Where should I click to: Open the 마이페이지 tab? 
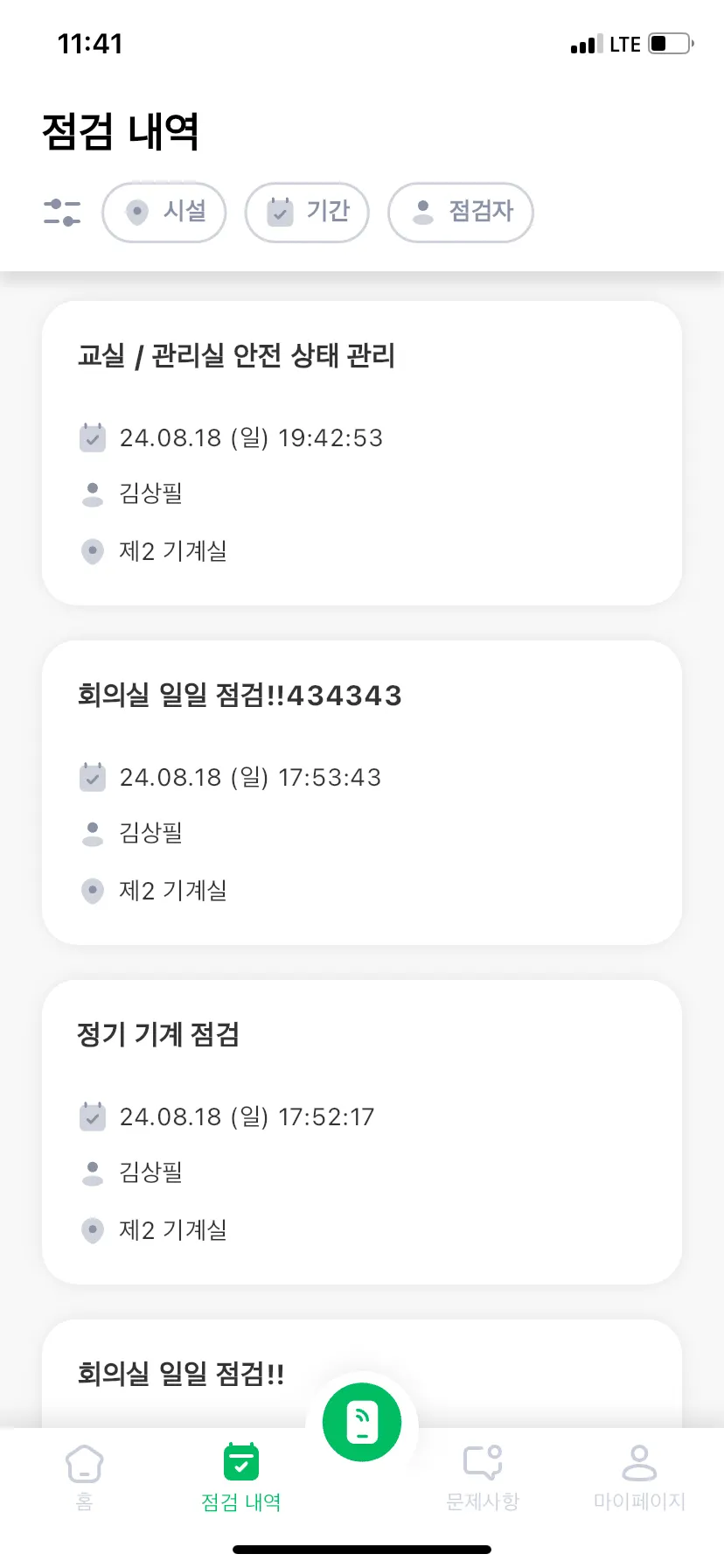[639, 1478]
